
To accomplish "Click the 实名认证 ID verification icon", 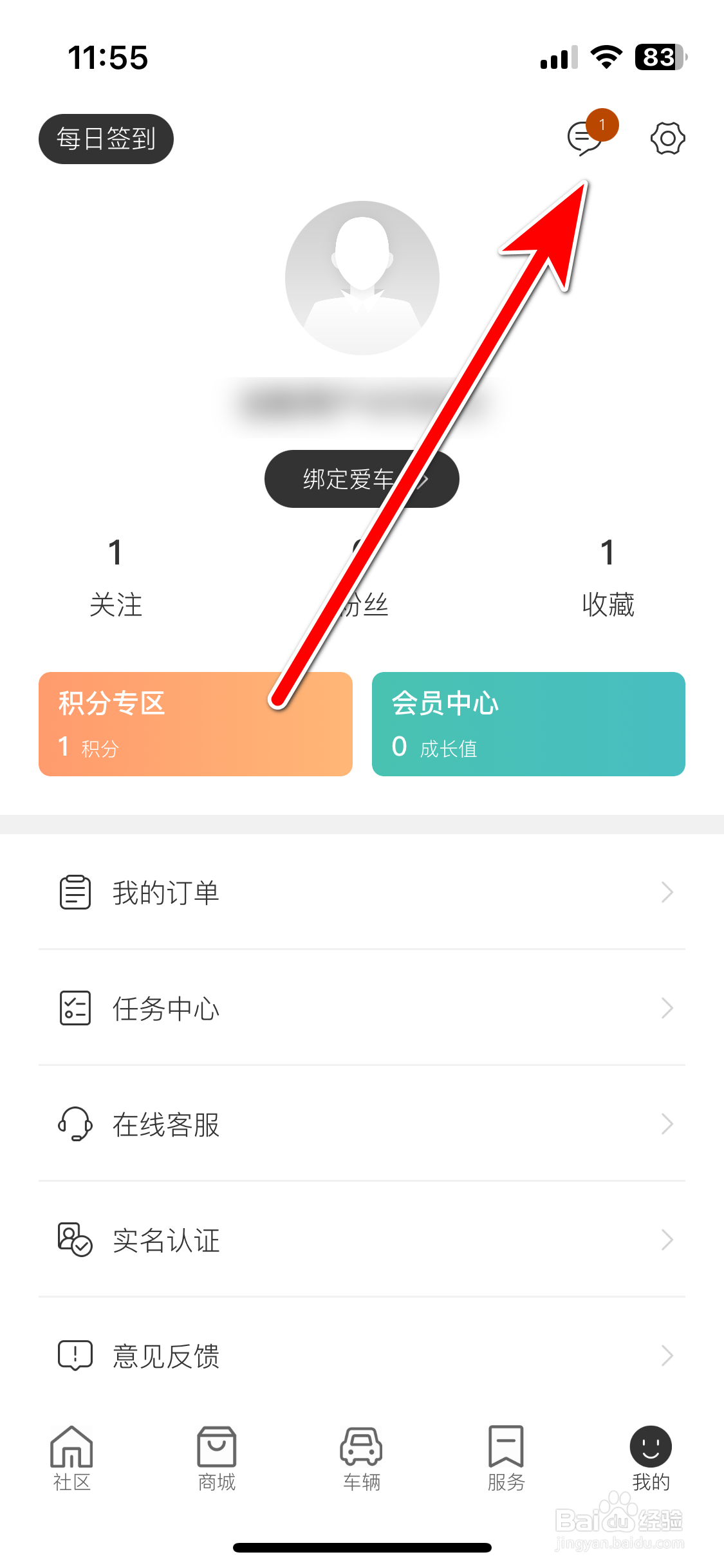I will [74, 1240].
